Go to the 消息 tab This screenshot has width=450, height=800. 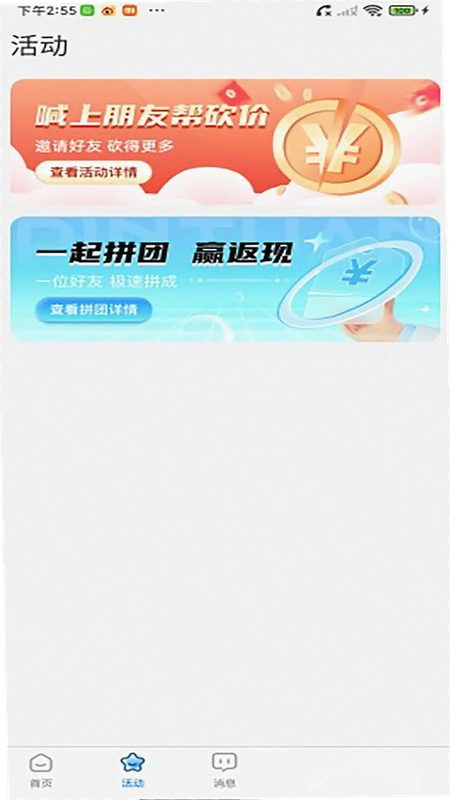224,770
